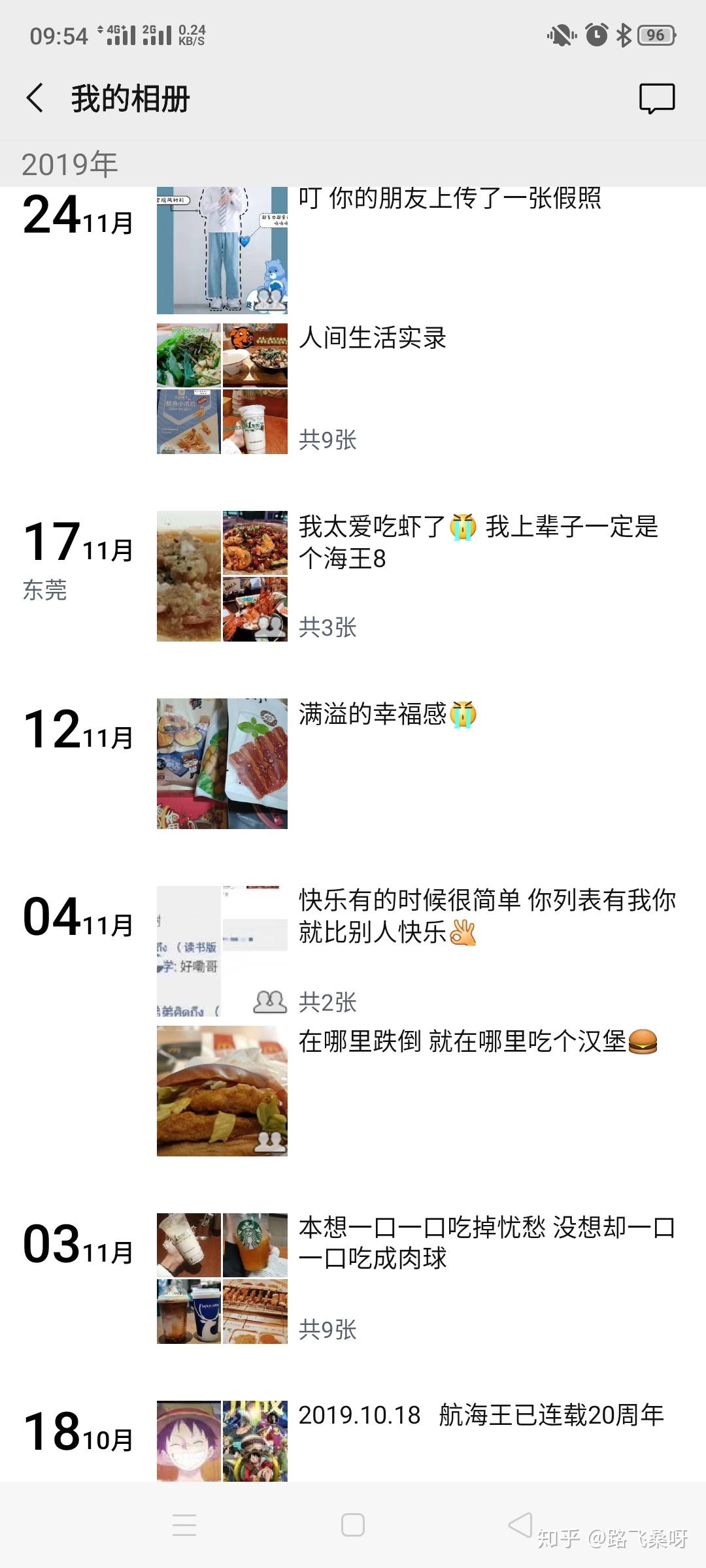Open the system recent apps menu
Image resolution: width=706 pixels, height=1568 pixels.
(184, 1525)
